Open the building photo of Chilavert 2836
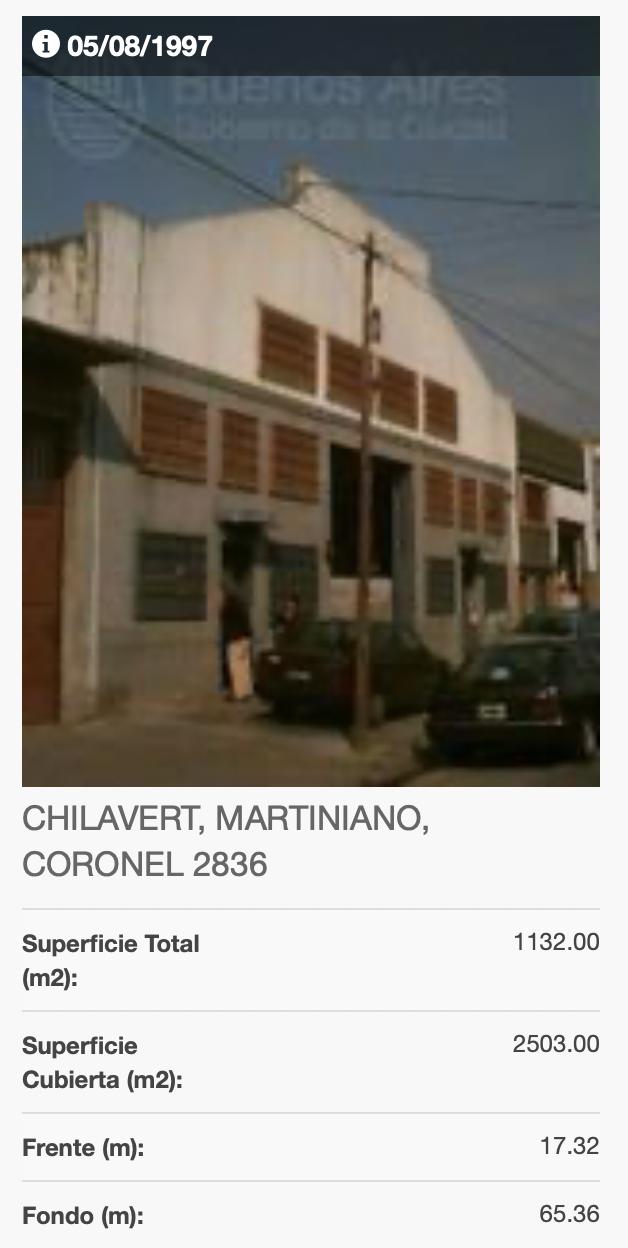The width and height of the screenshot is (628, 1248). coord(311,430)
